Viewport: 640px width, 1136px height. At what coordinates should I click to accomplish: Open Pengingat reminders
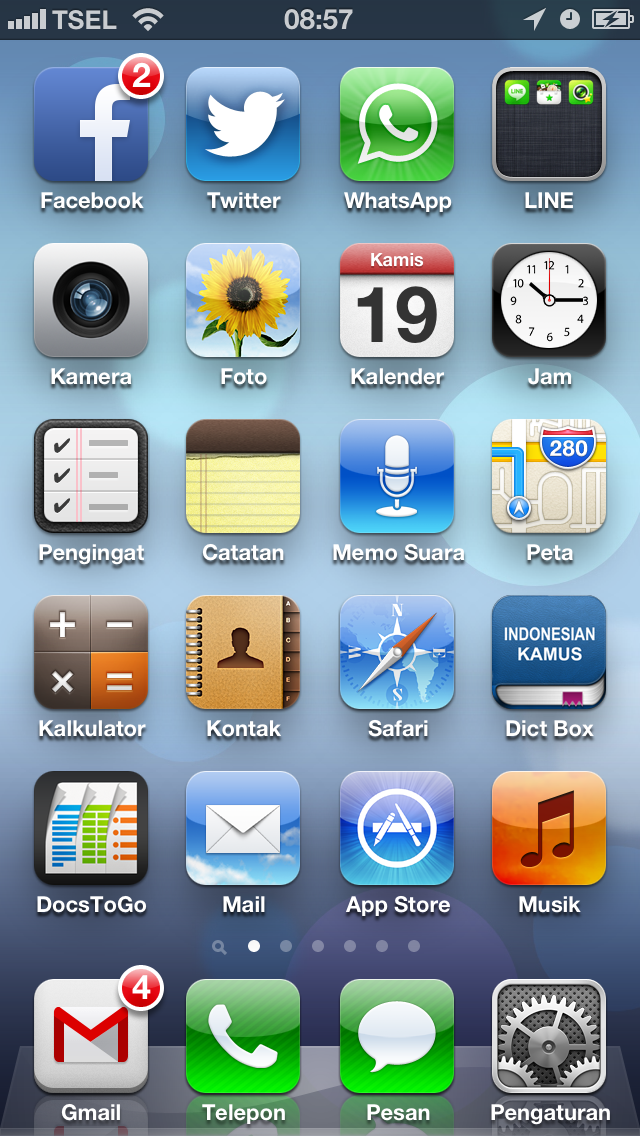(x=91, y=476)
